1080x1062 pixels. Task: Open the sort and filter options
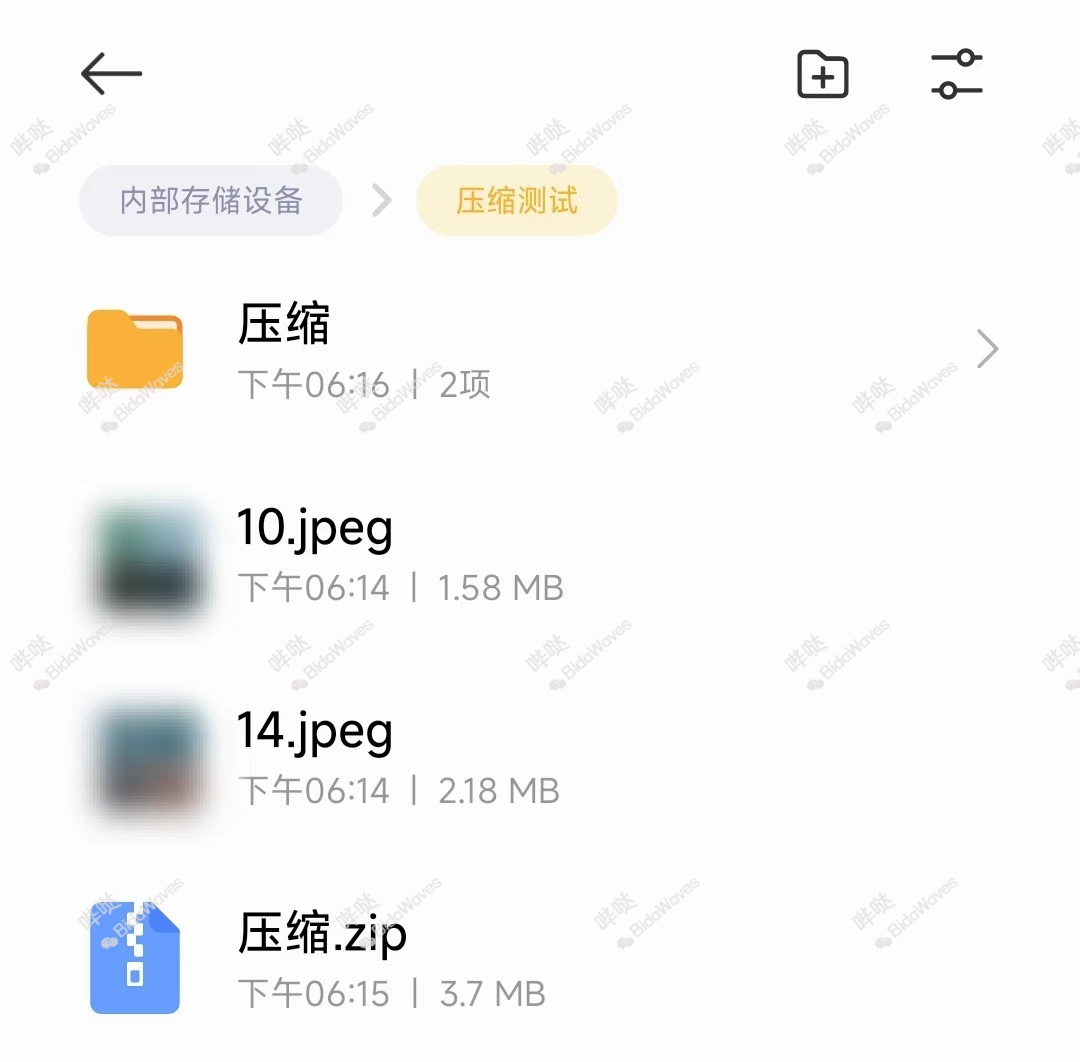956,74
